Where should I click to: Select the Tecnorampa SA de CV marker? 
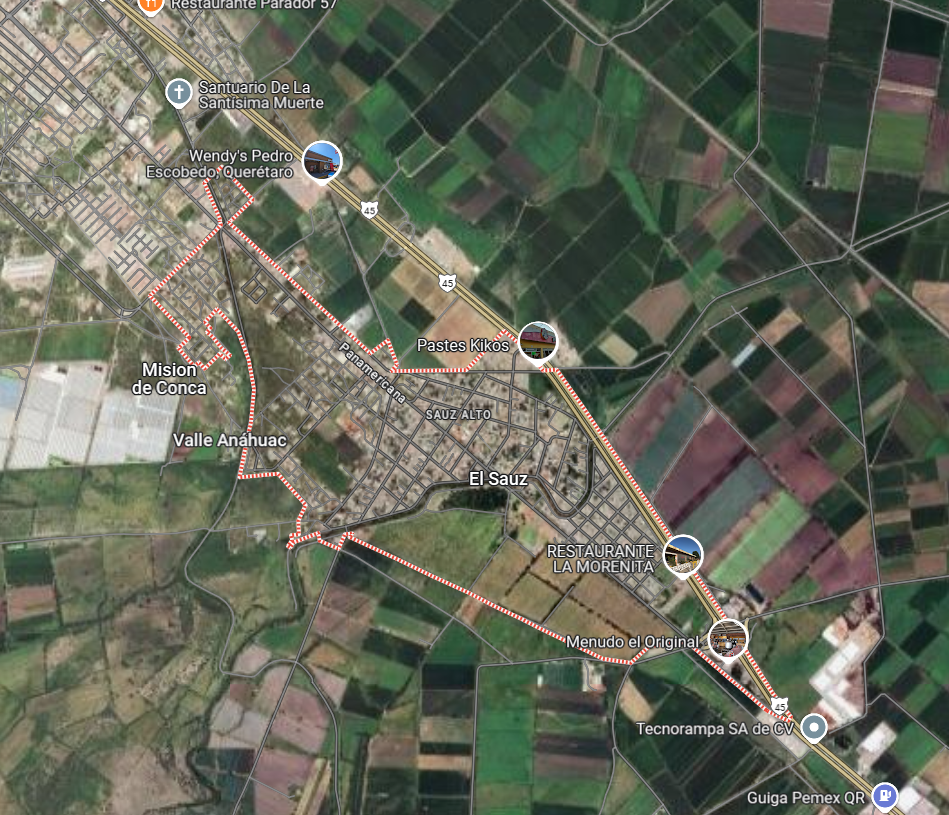click(x=815, y=728)
